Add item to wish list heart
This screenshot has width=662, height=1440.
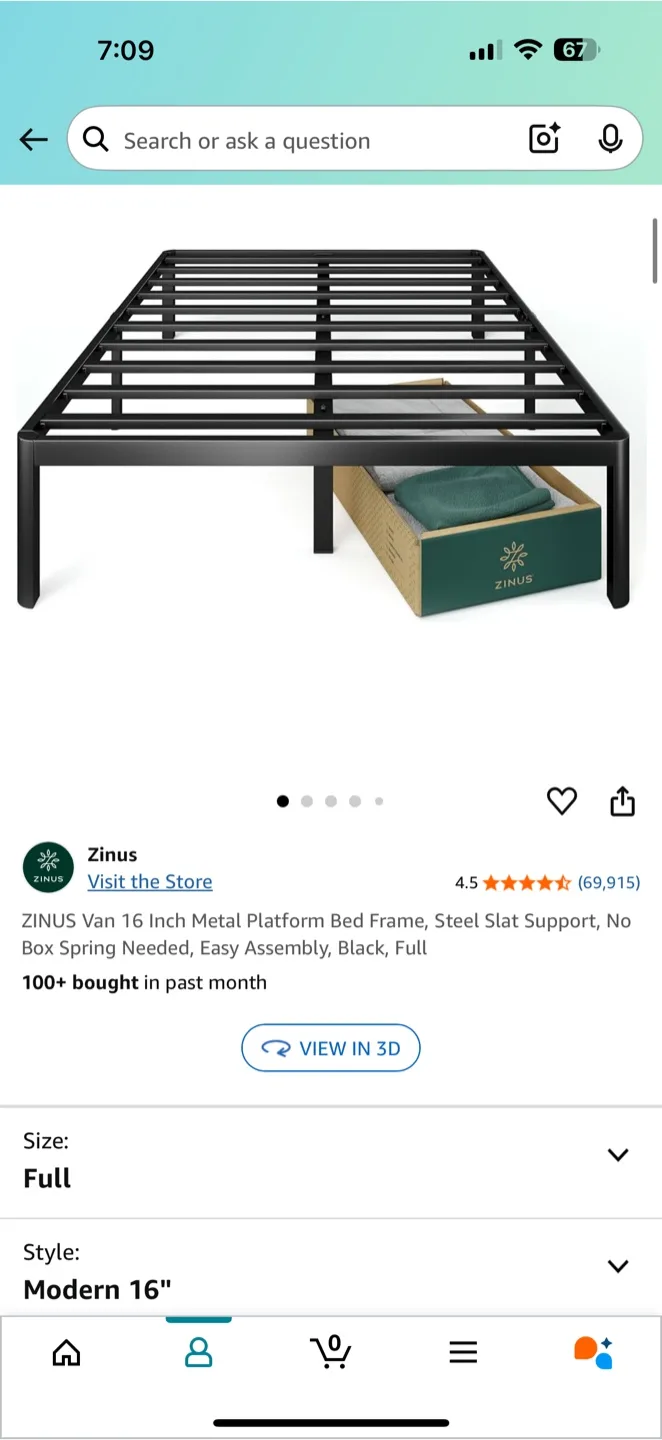pos(562,801)
